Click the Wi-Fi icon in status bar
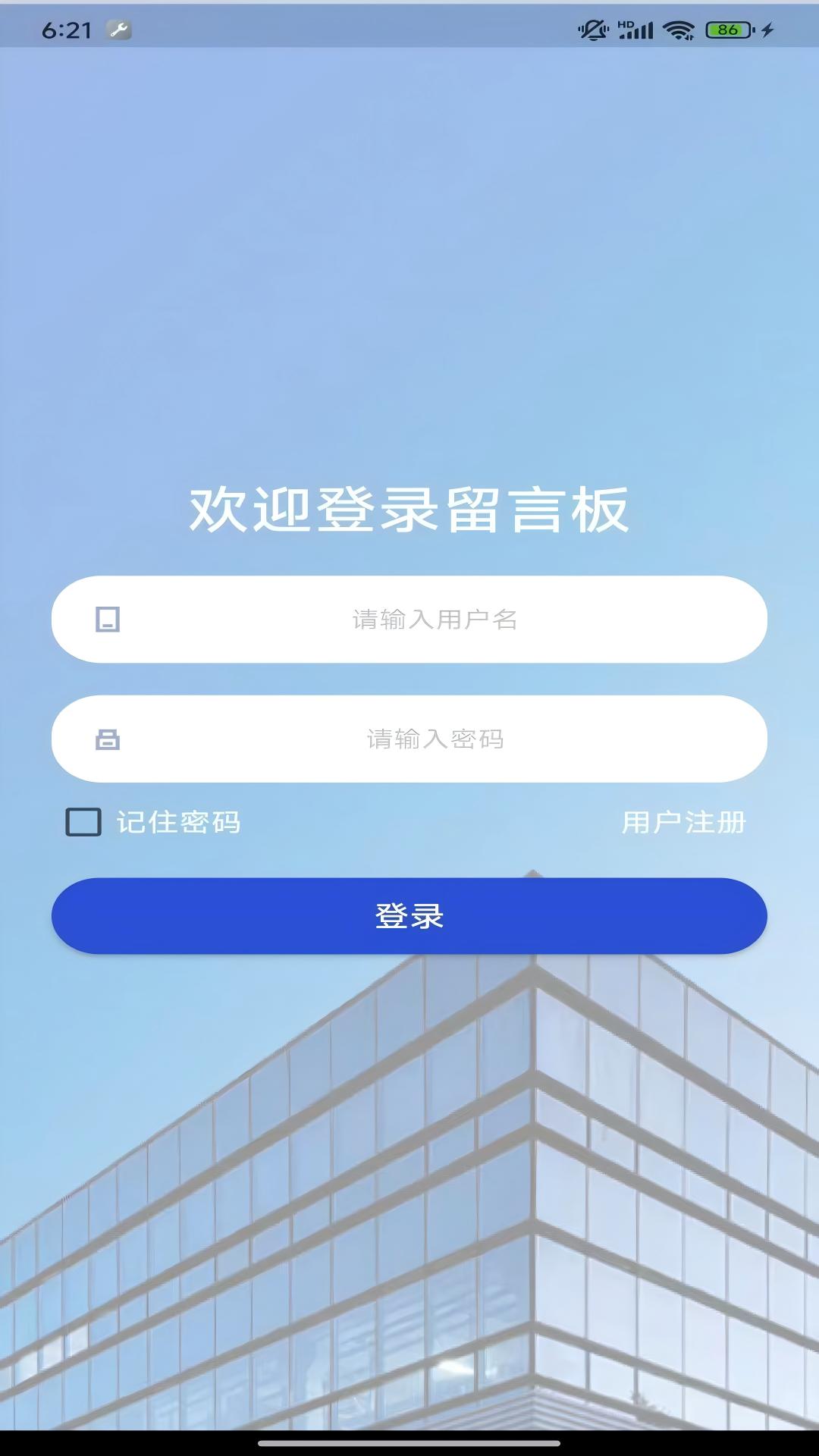This screenshot has width=819, height=1456. pyautogui.click(x=679, y=29)
